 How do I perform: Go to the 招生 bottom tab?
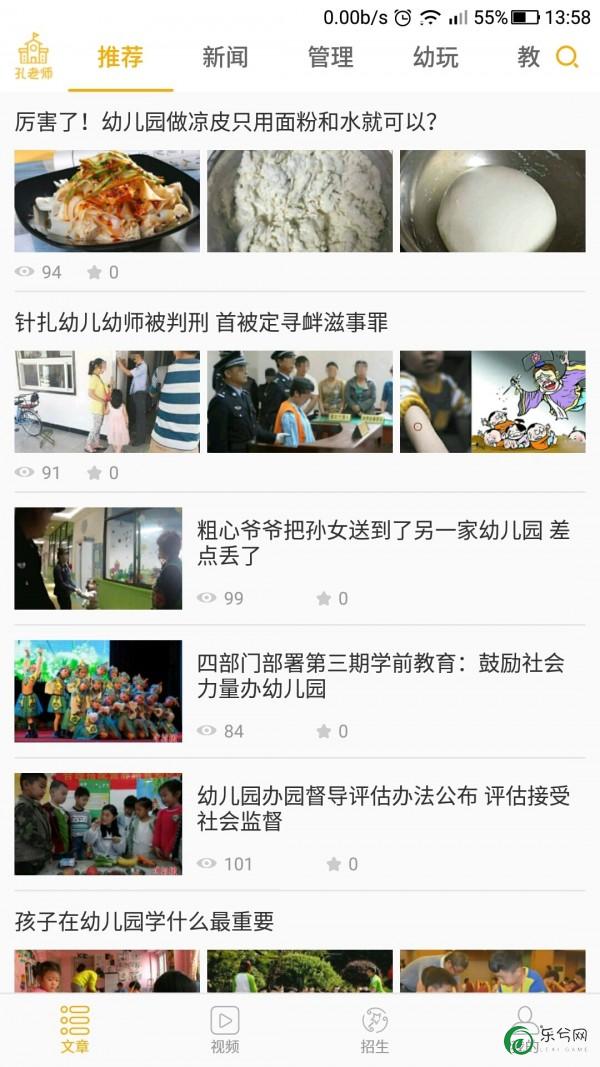[x=375, y=1030]
